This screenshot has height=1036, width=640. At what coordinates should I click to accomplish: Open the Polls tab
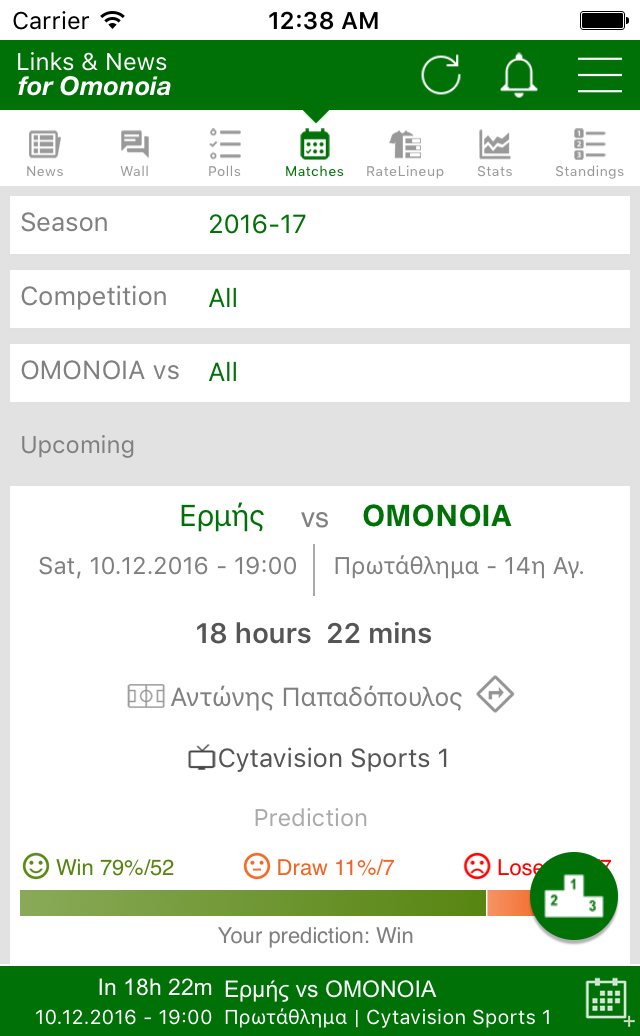pyautogui.click(x=225, y=153)
